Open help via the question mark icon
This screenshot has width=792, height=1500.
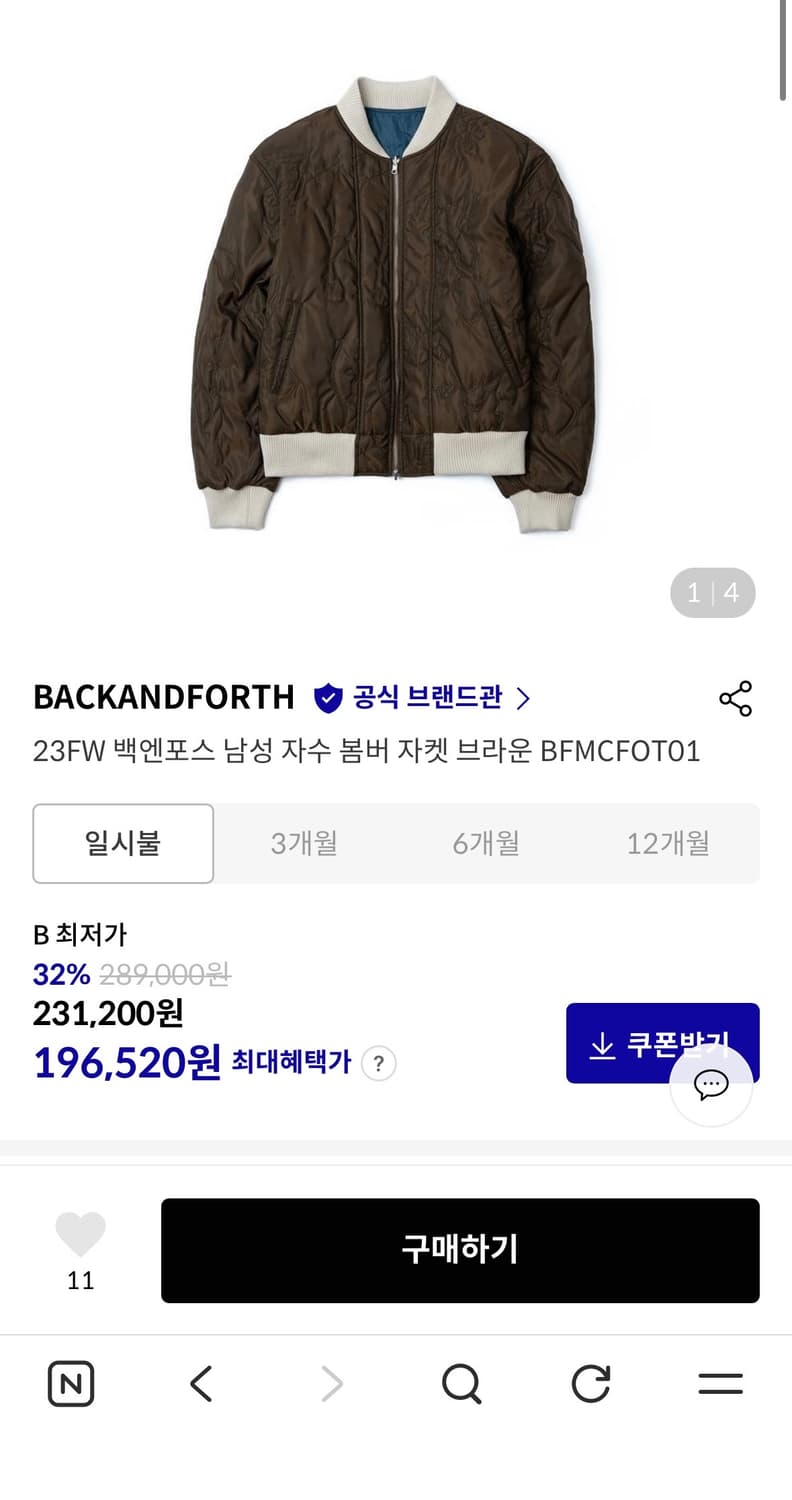(377, 1065)
